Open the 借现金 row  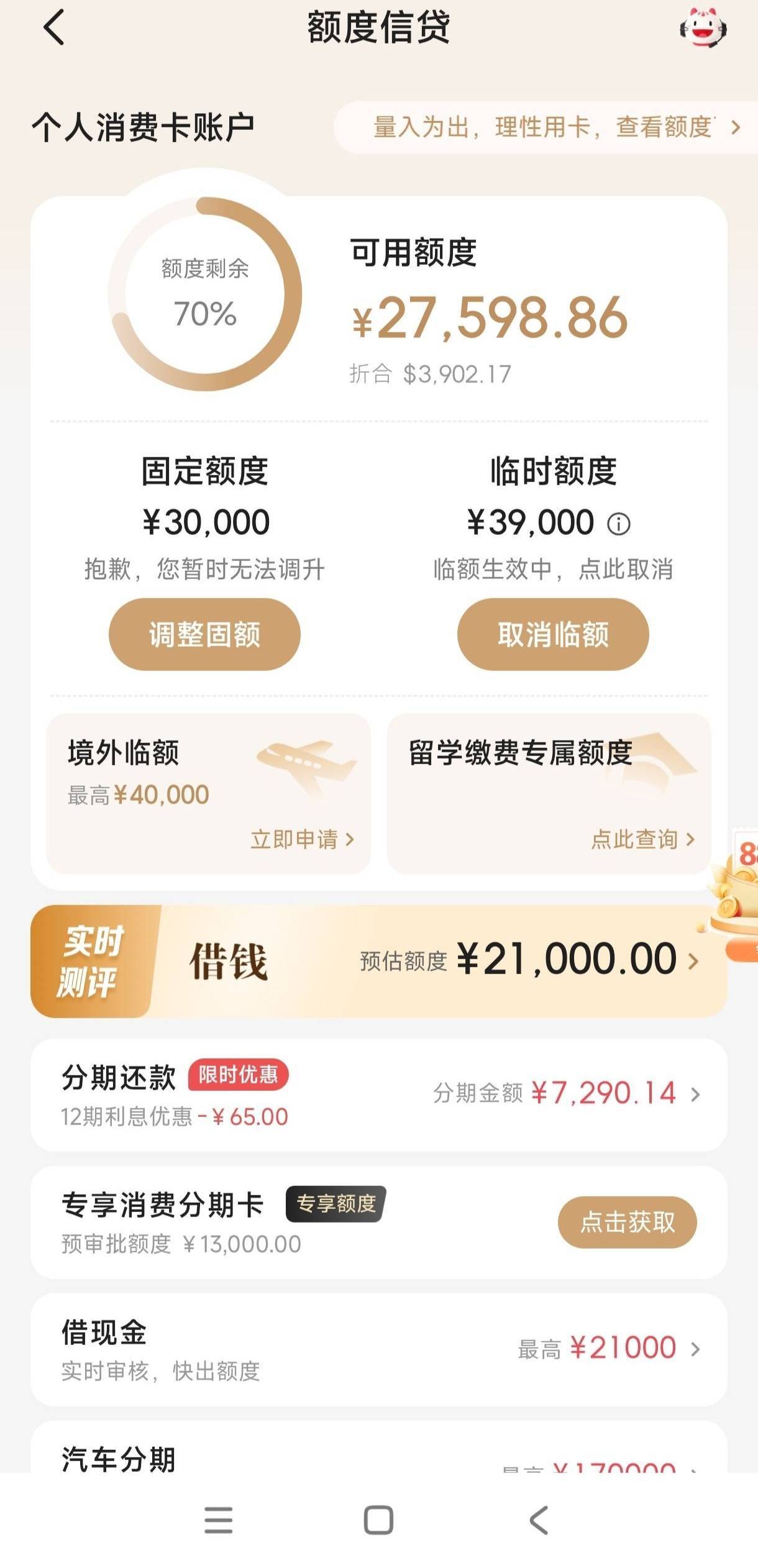(379, 1350)
